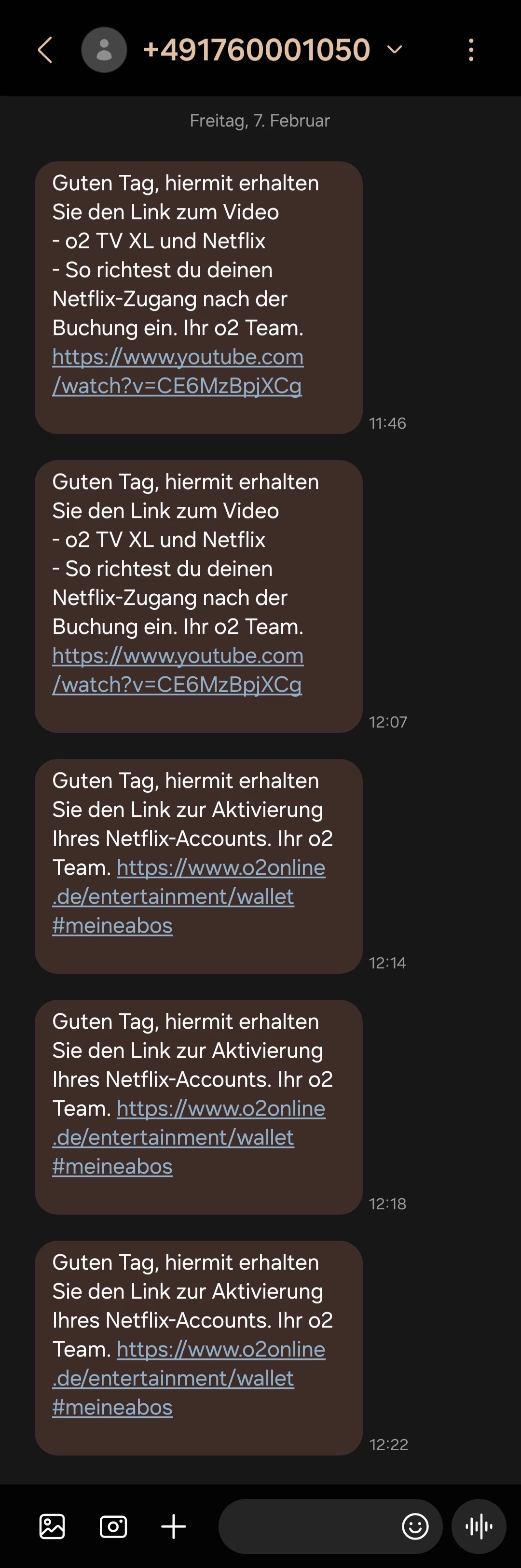The image size is (521, 1568).
Task: Record a voice message
Action: [479, 1526]
